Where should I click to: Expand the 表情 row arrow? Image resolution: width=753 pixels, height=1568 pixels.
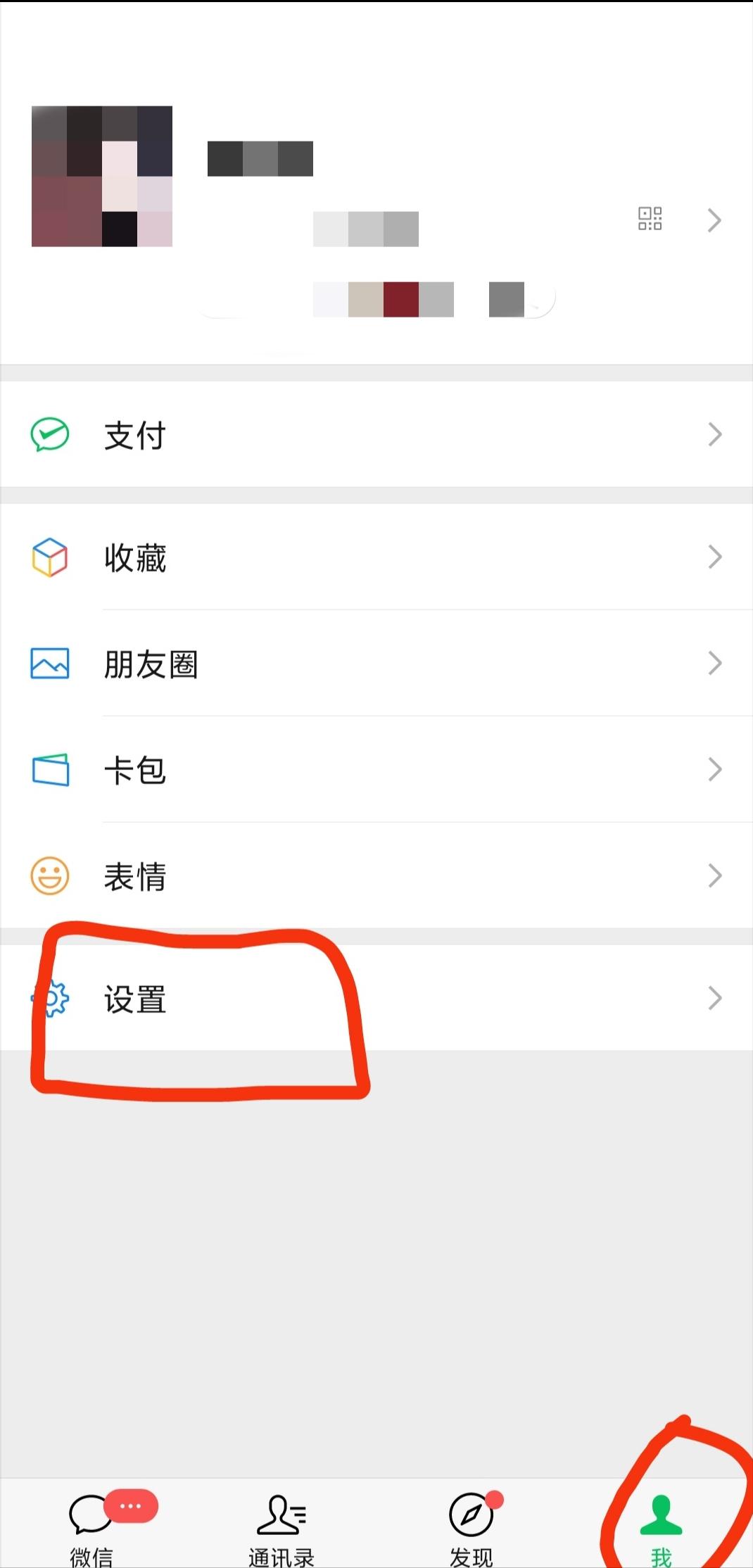tap(714, 875)
